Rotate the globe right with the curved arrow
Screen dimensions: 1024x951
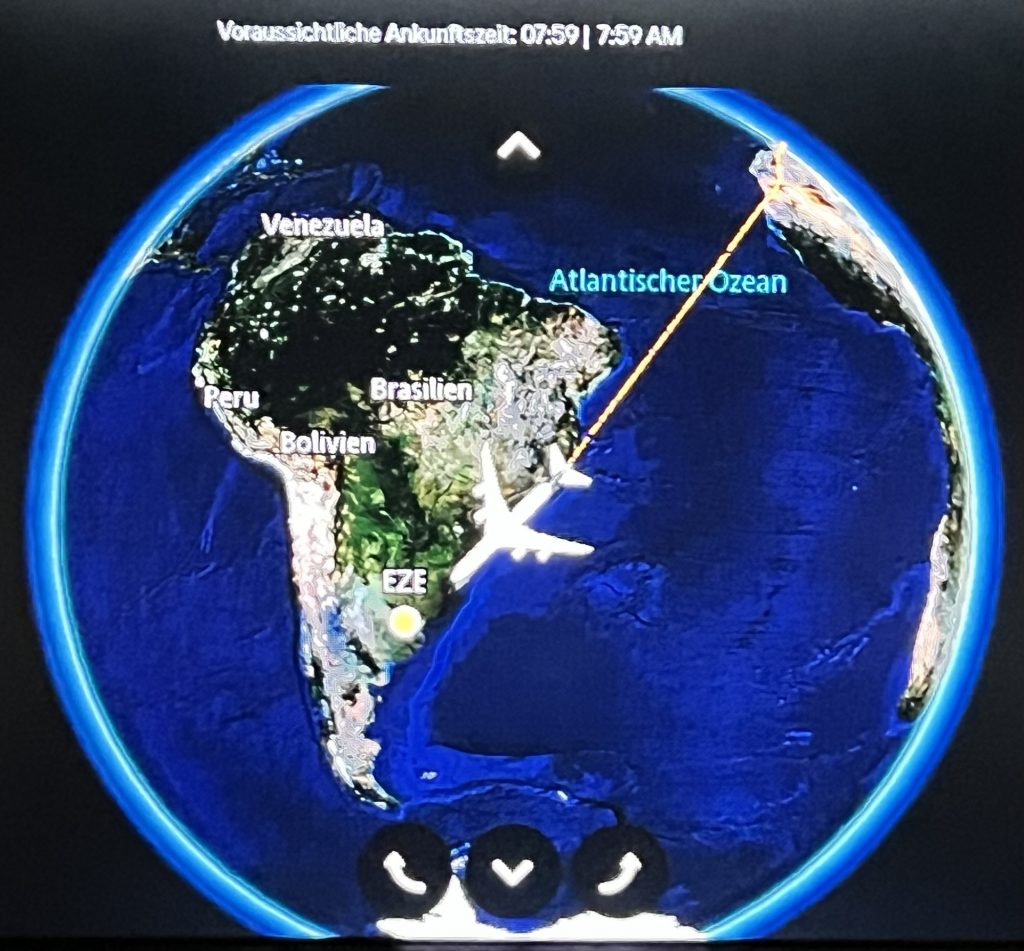coord(621,872)
